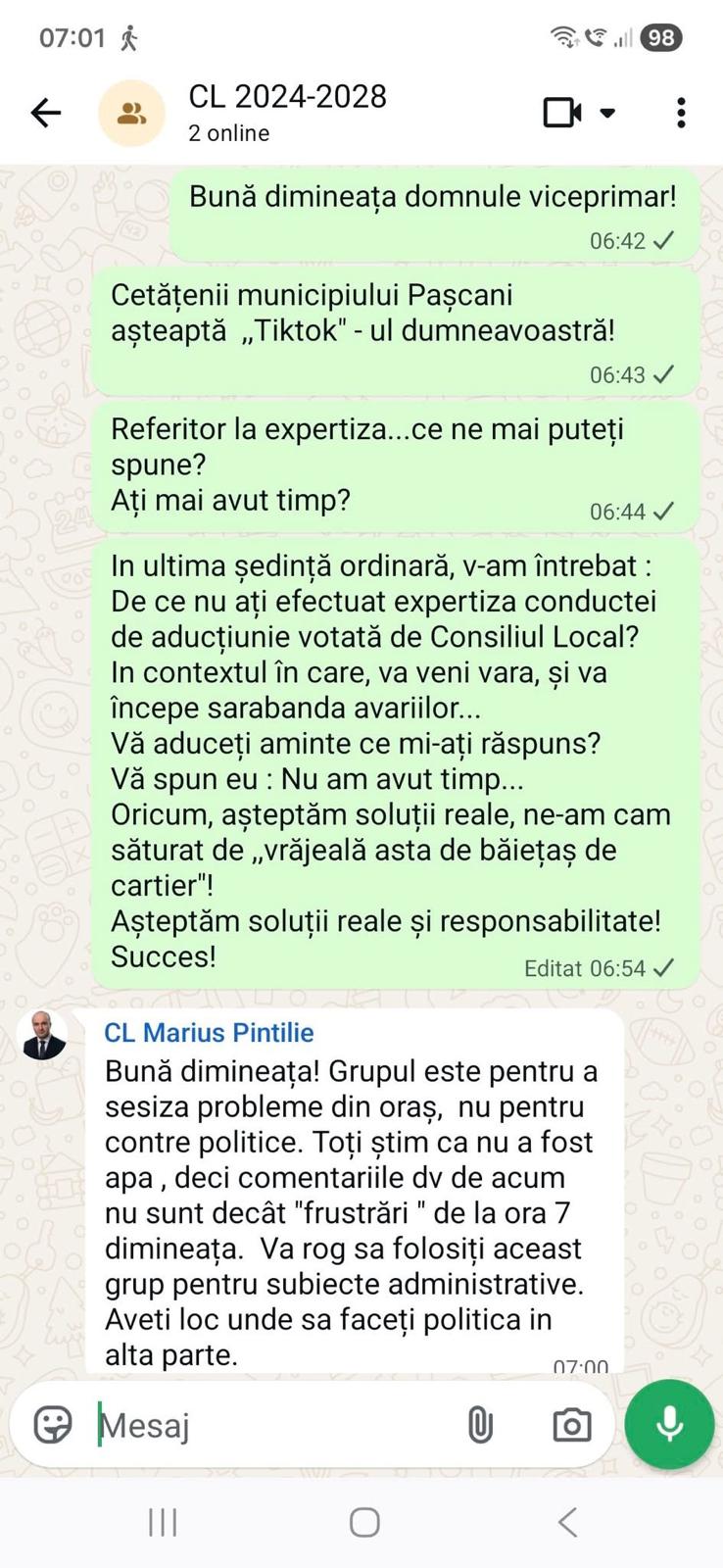723x1568 pixels.
Task: Open the emoji and sticker picker
Action: coord(53,1424)
